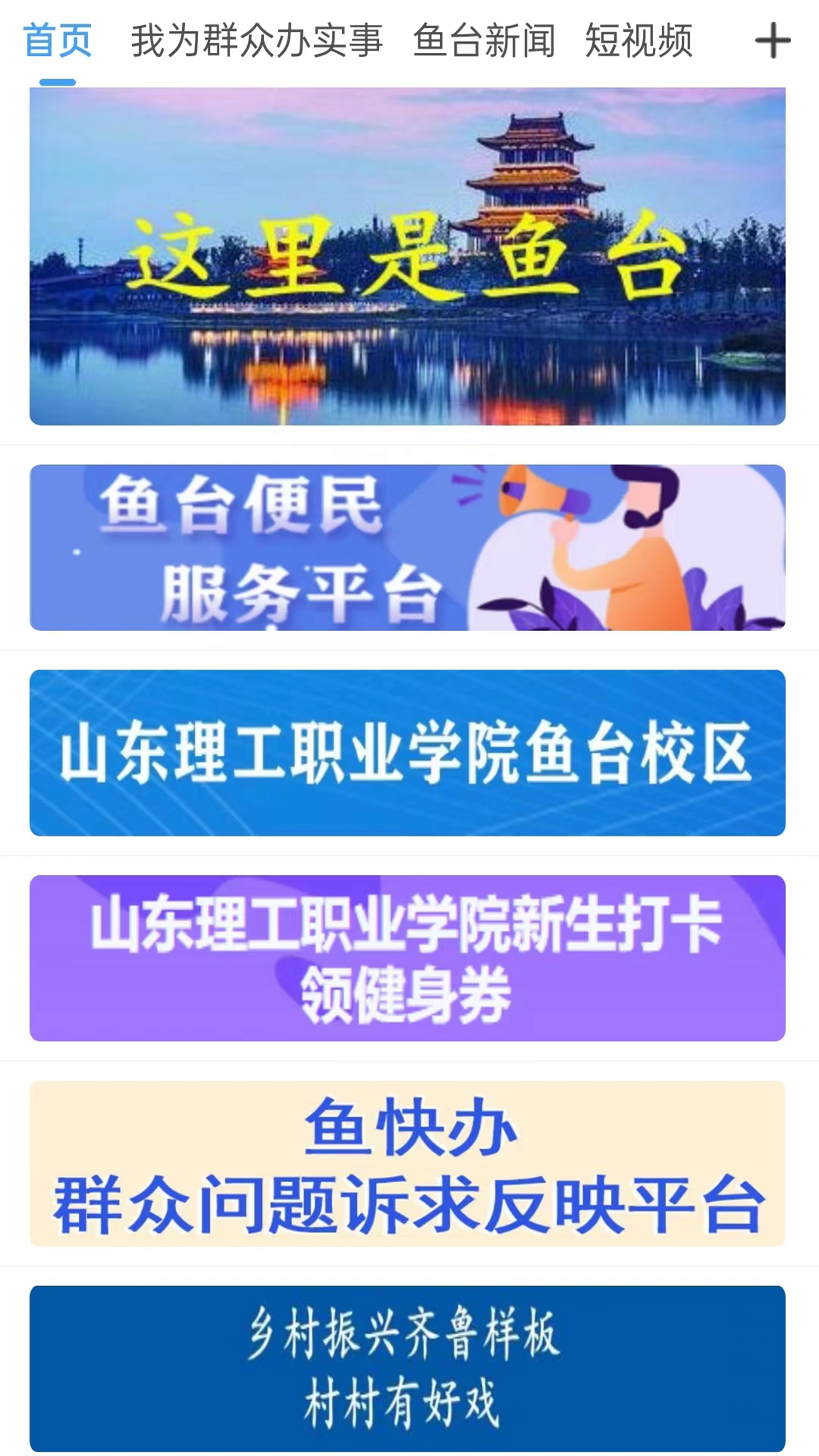
Task: Click the plus icon to add more channels
Action: (772, 42)
